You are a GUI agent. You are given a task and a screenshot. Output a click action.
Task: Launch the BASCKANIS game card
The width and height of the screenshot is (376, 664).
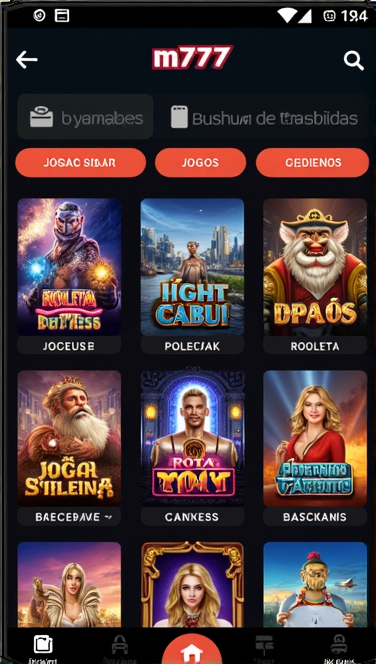tap(315, 448)
